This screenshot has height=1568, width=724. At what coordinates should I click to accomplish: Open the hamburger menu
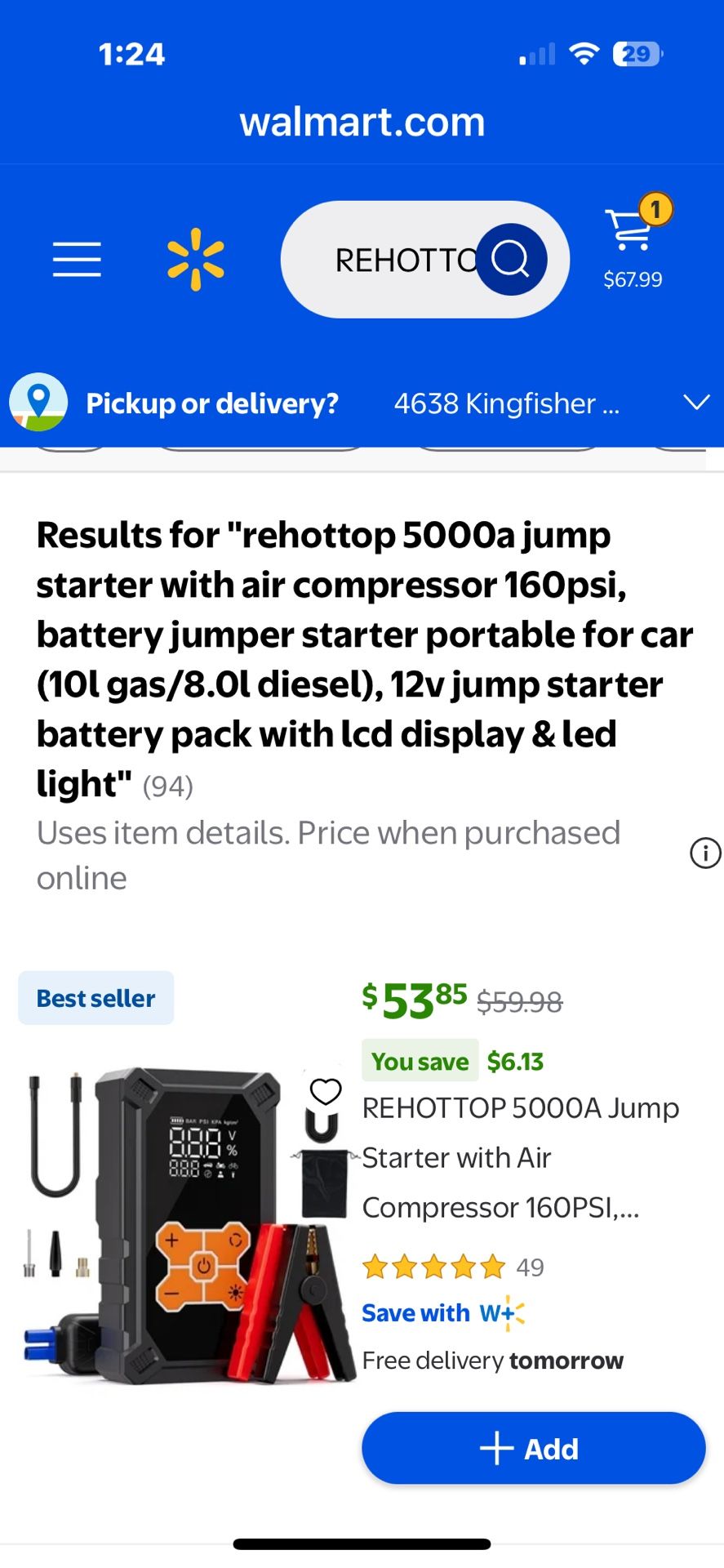(77, 260)
